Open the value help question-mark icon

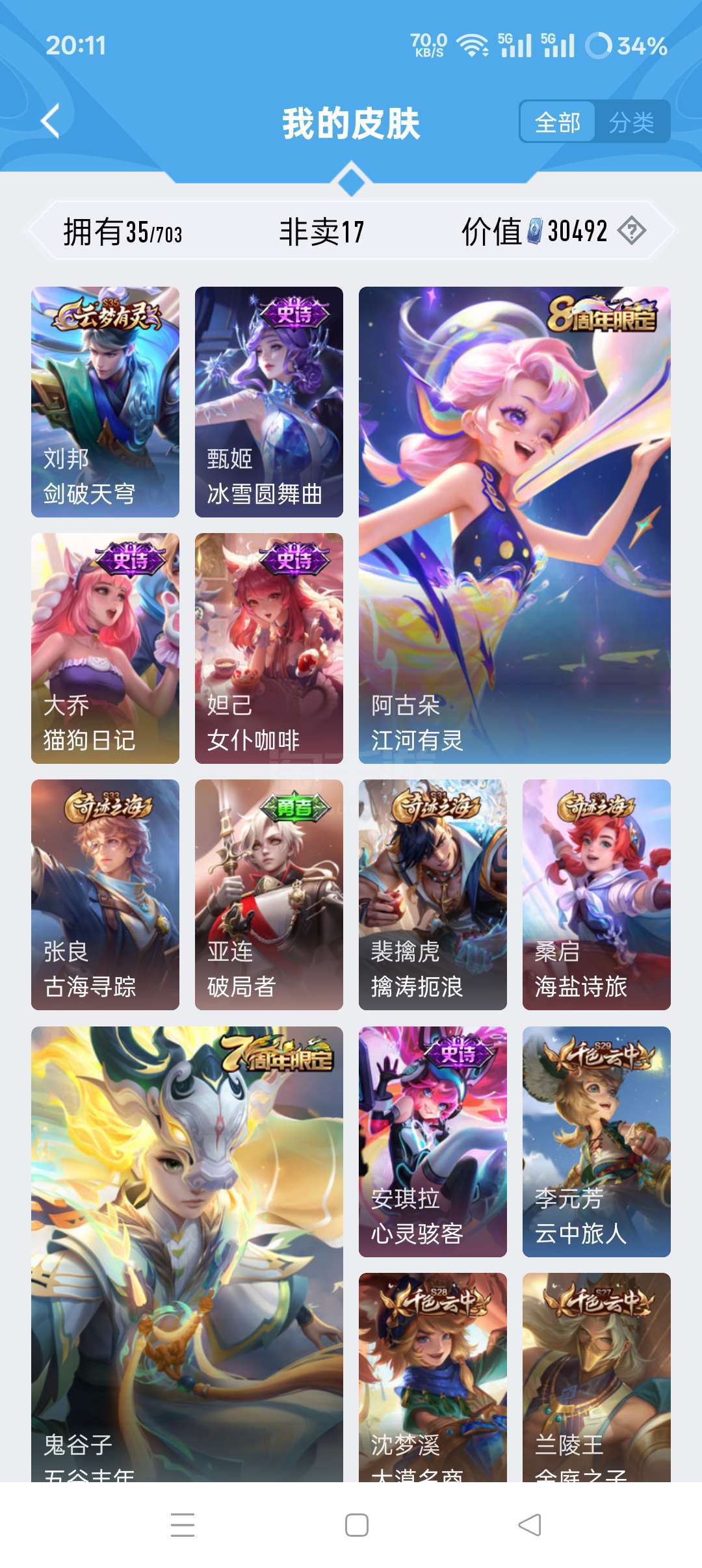[632, 231]
